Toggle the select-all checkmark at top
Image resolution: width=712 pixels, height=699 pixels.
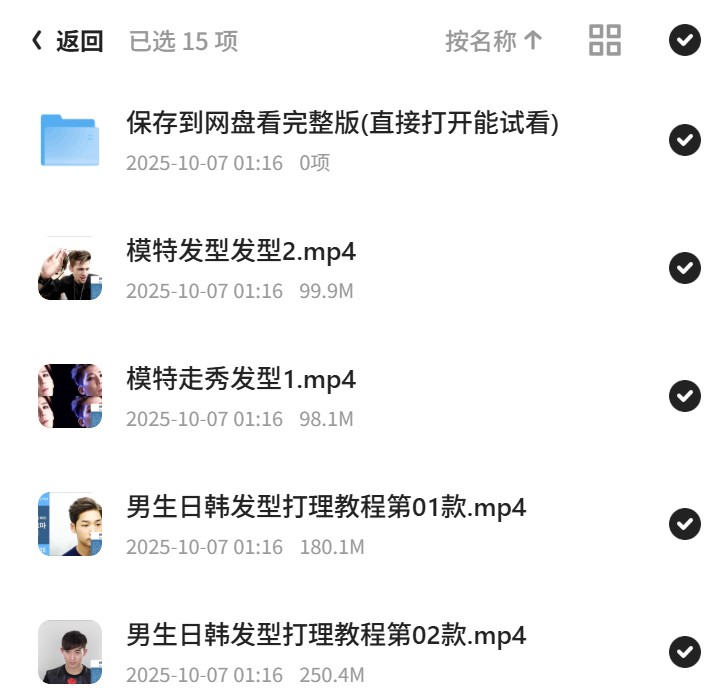tap(684, 40)
